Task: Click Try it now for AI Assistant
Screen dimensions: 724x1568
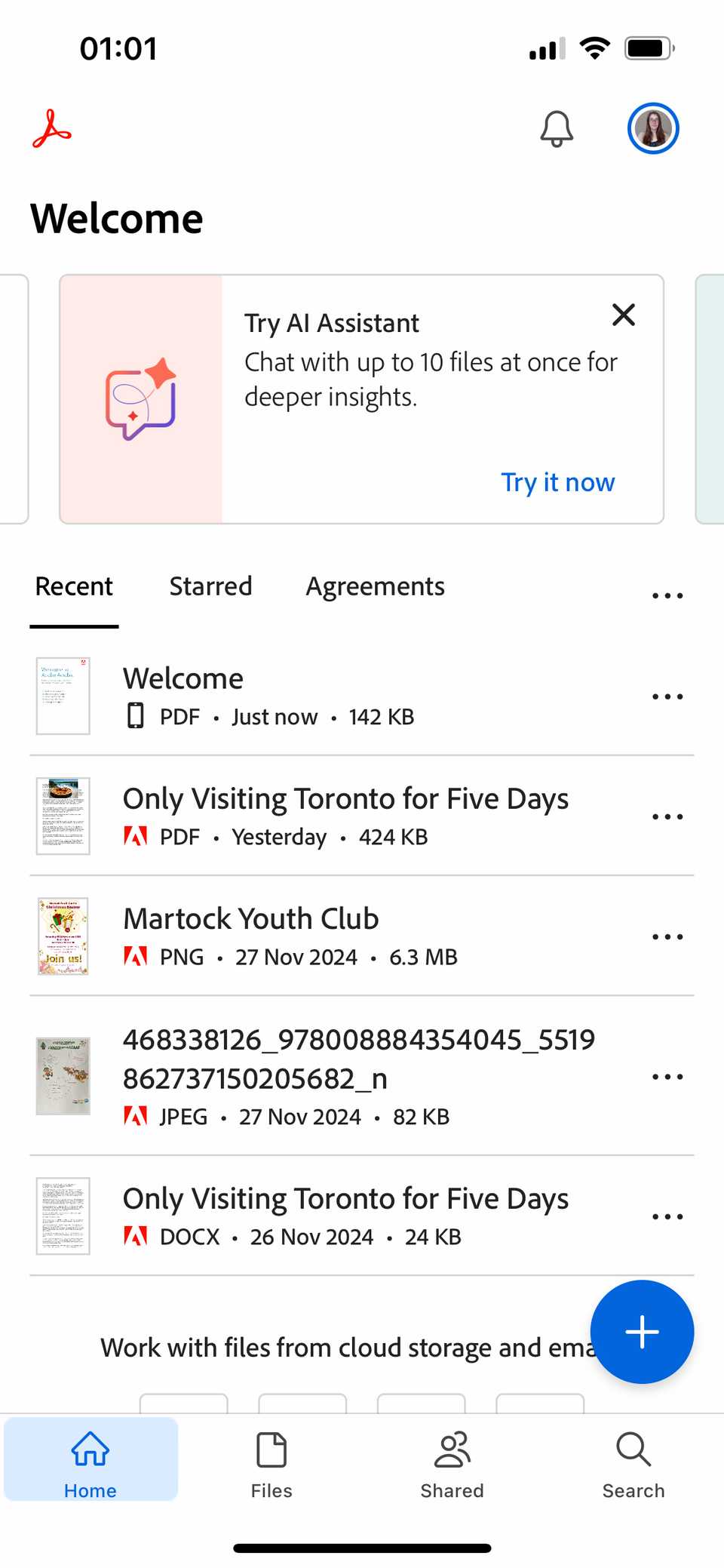Action: 557,482
